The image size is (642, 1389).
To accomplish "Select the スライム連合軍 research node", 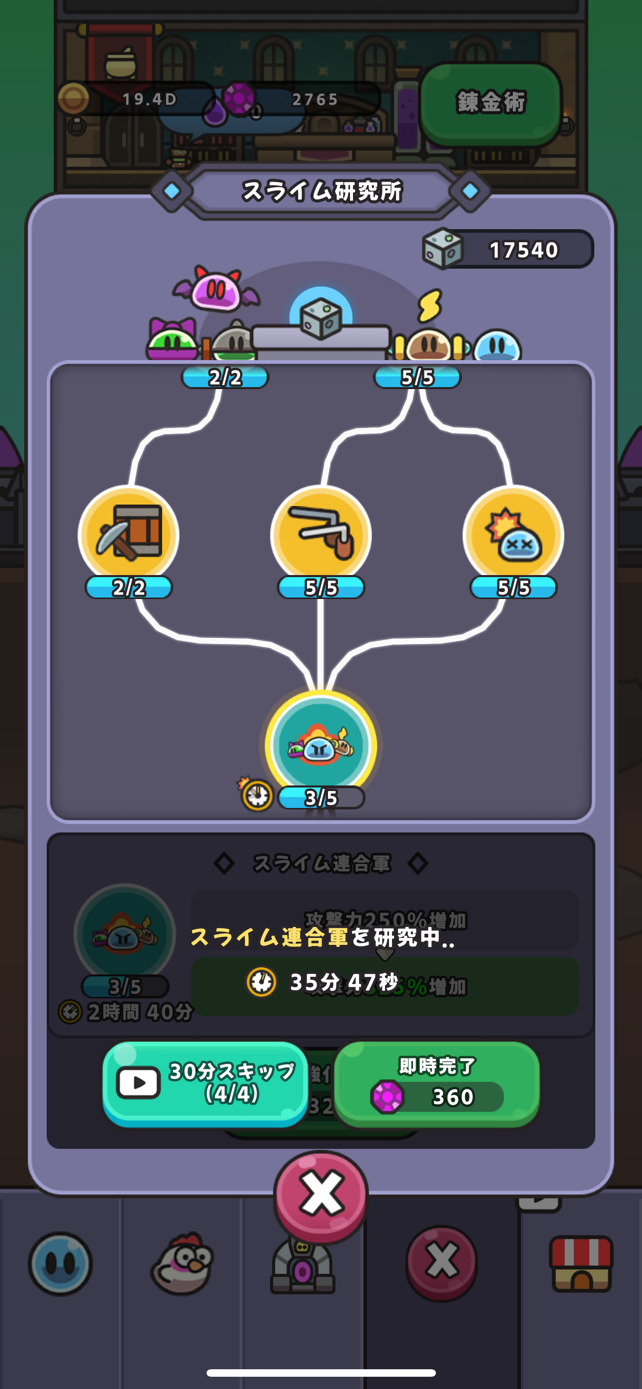I will pyautogui.click(x=321, y=744).
